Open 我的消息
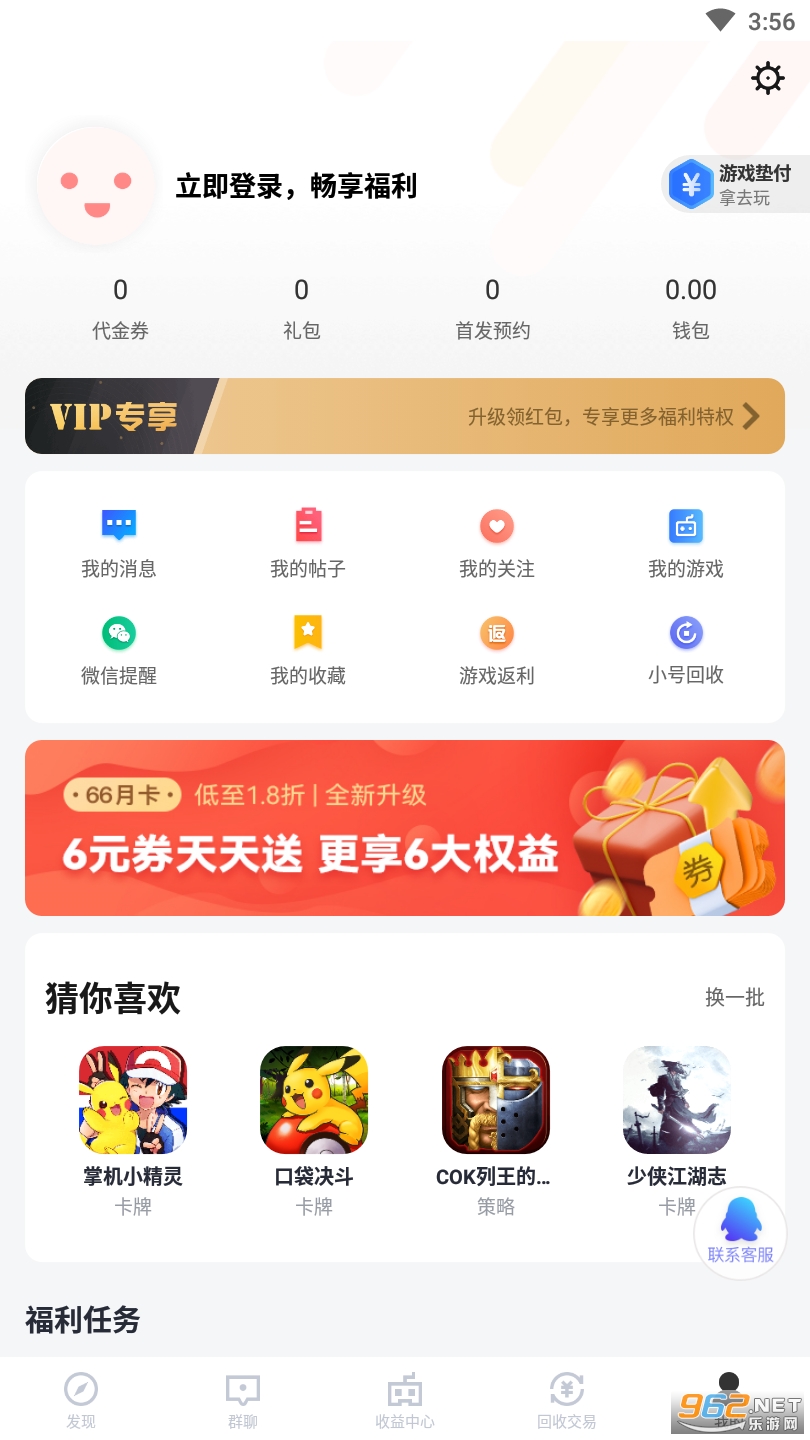This screenshot has width=810, height=1440. coord(119,543)
